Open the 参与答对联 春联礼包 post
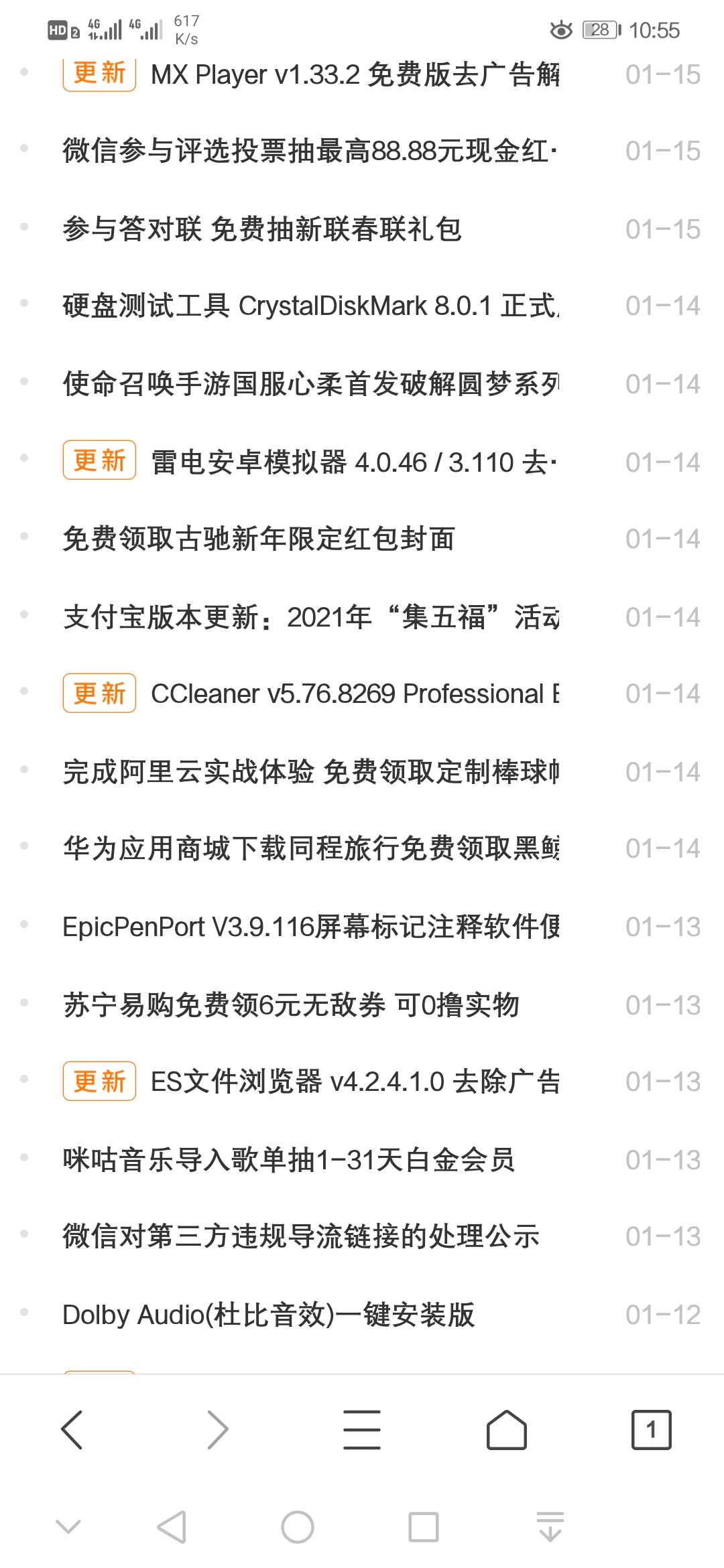724x1568 pixels. tap(262, 229)
